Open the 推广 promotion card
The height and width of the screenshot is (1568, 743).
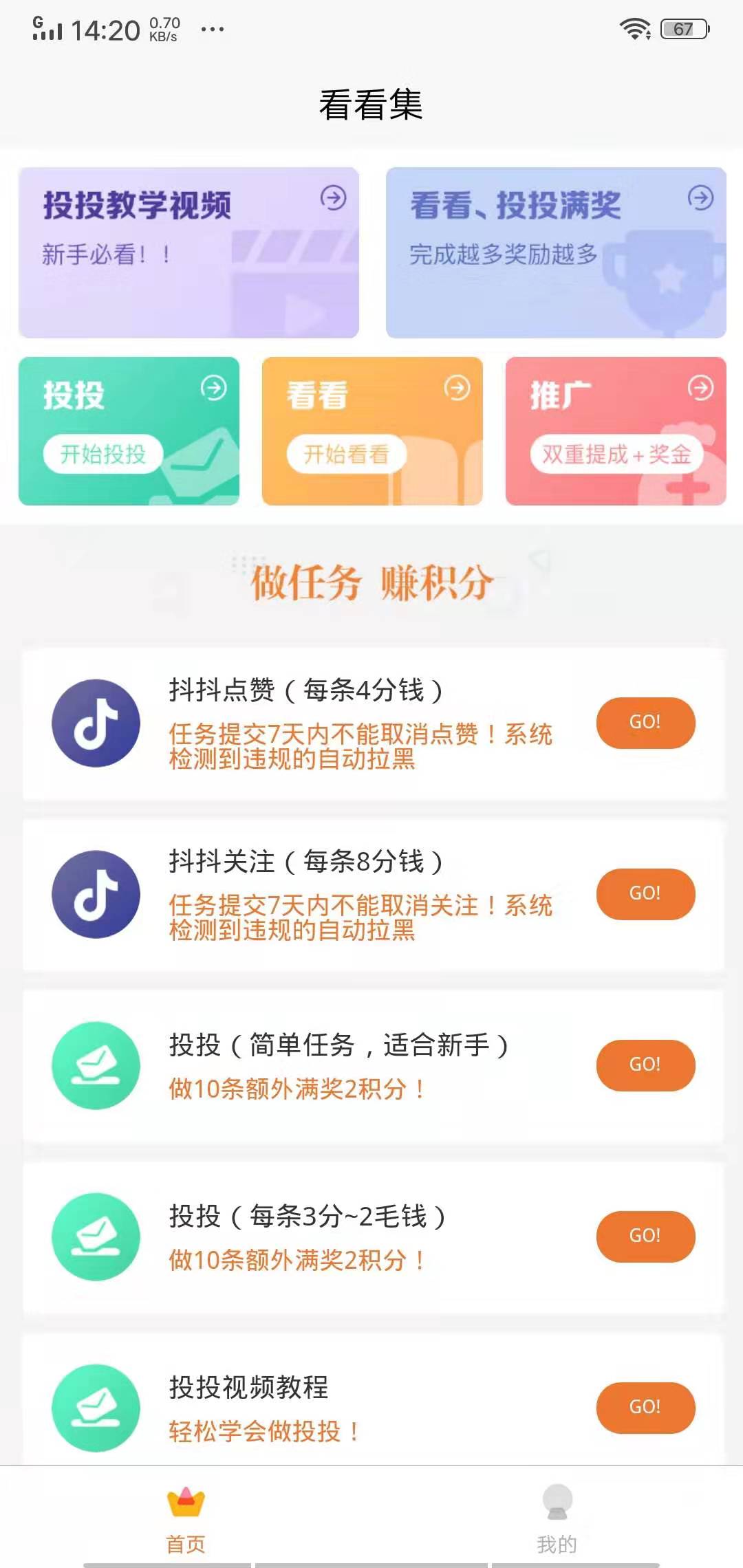pos(616,431)
